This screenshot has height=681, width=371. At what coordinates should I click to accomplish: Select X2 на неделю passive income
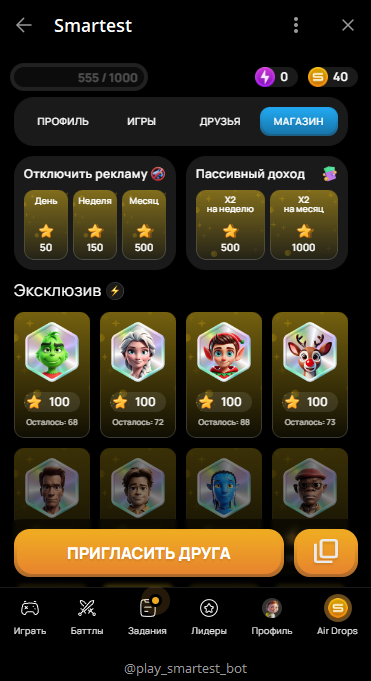pyautogui.click(x=230, y=225)
